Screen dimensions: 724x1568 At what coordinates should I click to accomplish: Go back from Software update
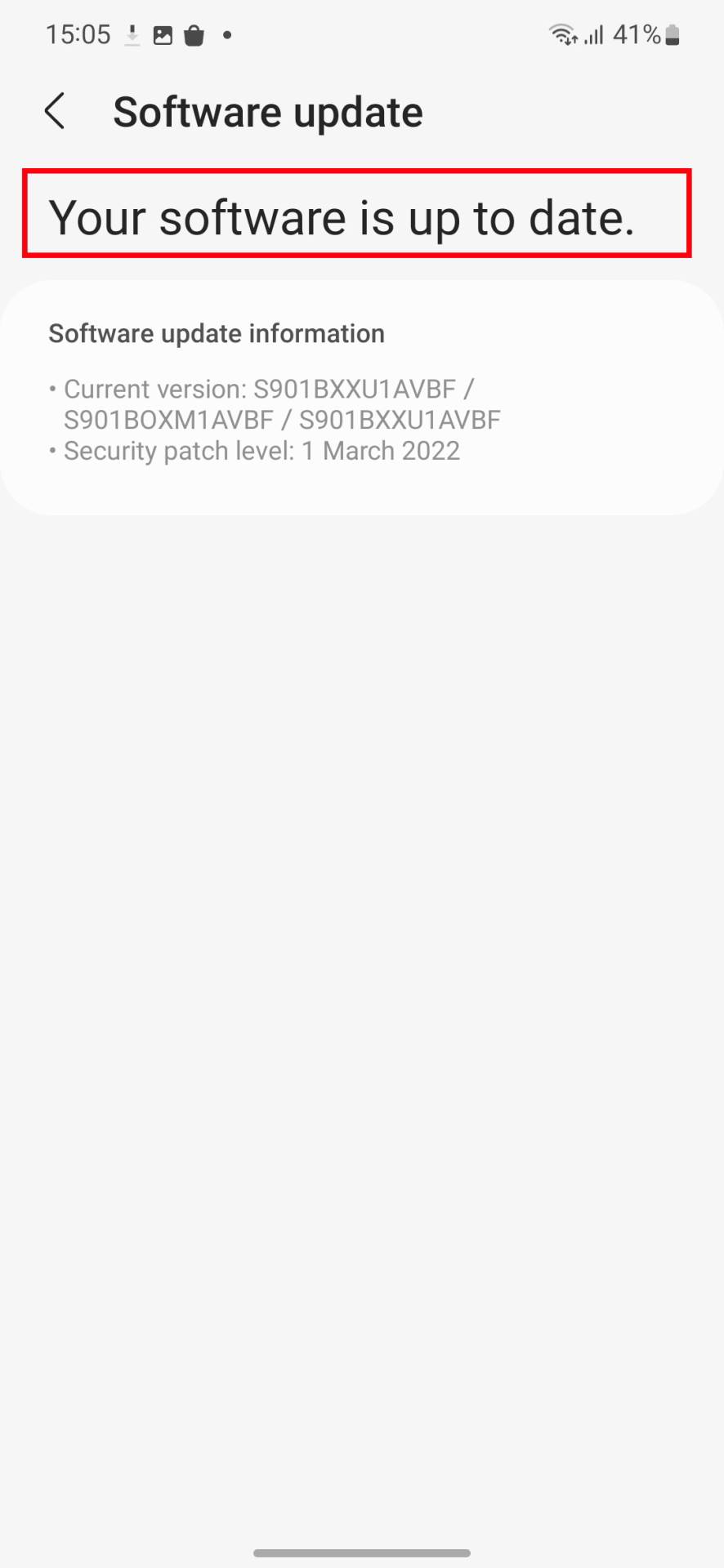pyautogui.click(x=55, y=112)
